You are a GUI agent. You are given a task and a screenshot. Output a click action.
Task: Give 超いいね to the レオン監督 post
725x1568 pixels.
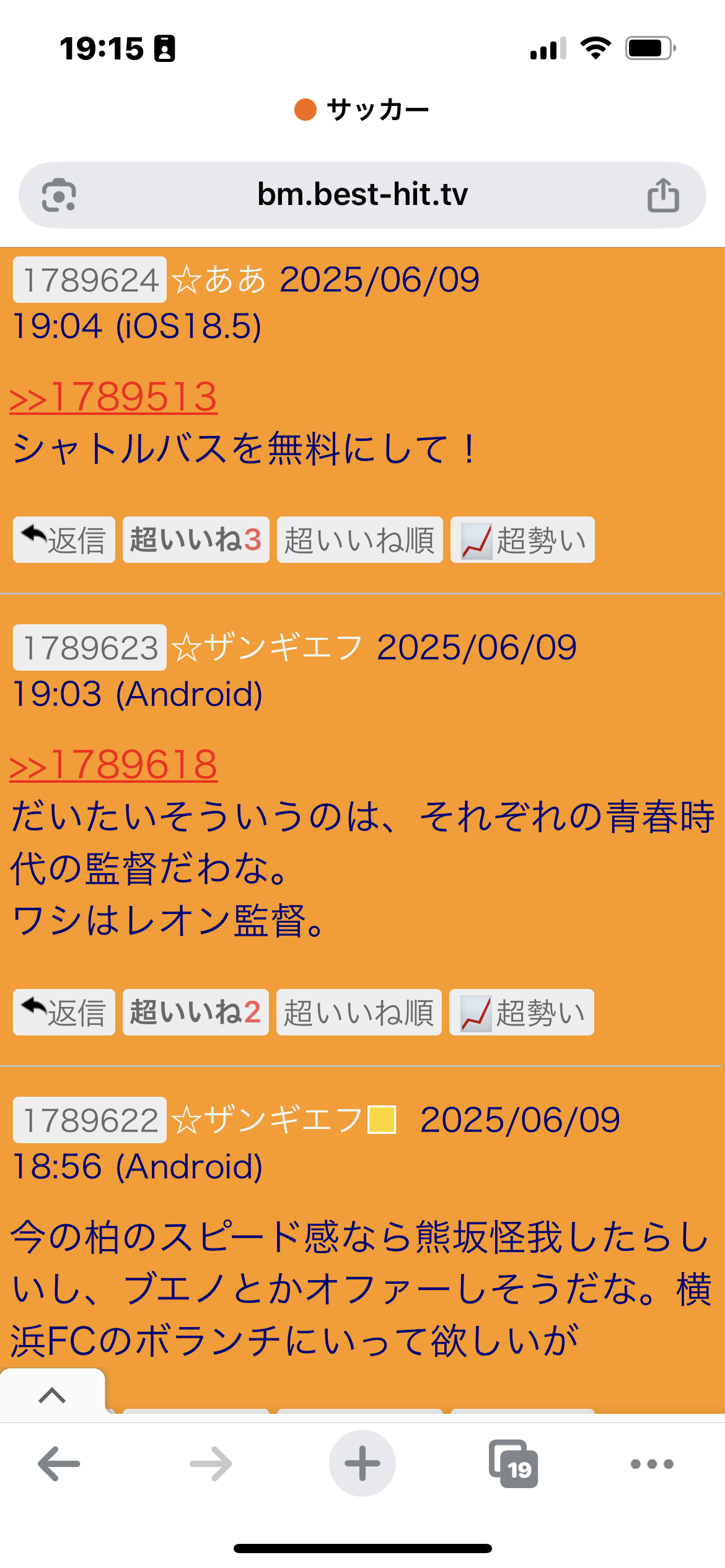tap(196, 1013)
